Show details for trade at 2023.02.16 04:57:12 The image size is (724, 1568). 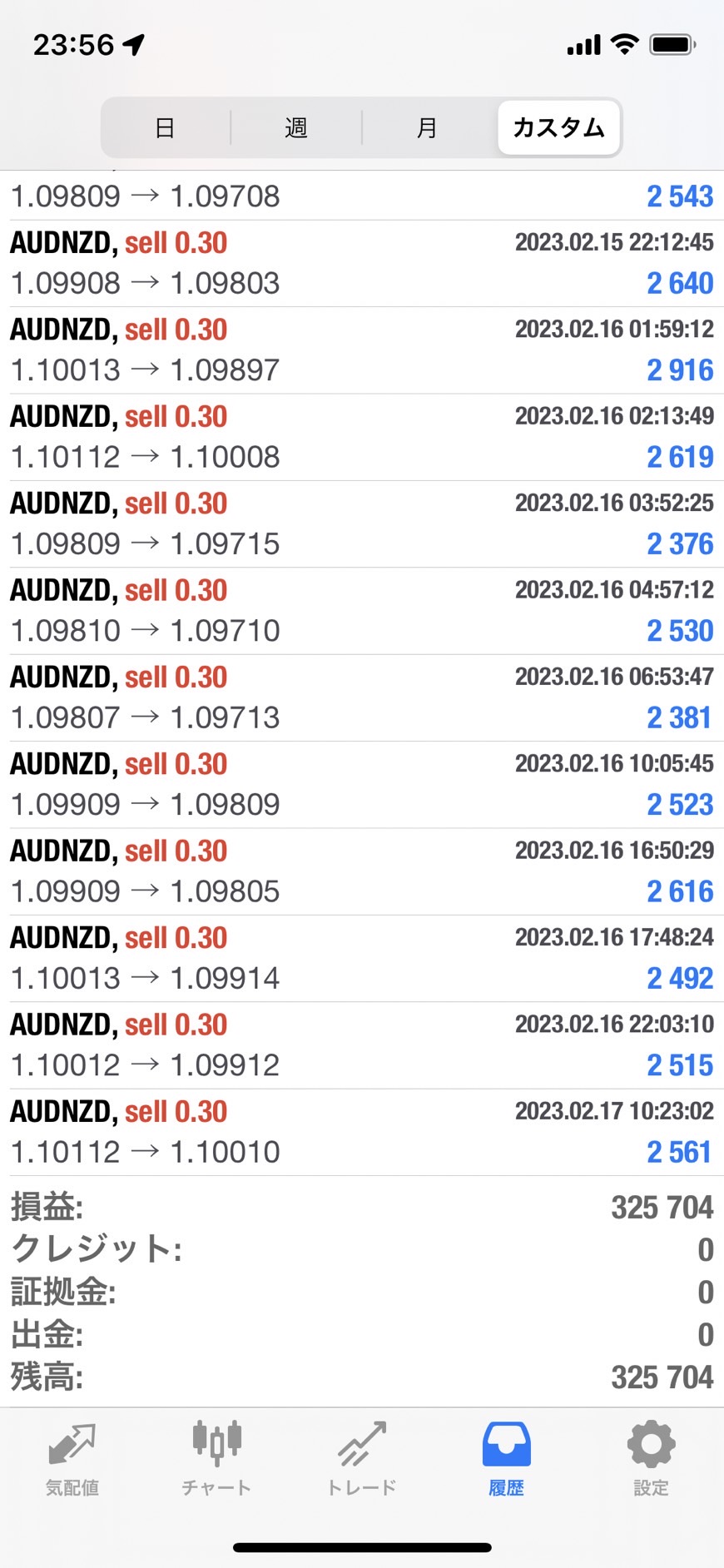tap(362, 611)
